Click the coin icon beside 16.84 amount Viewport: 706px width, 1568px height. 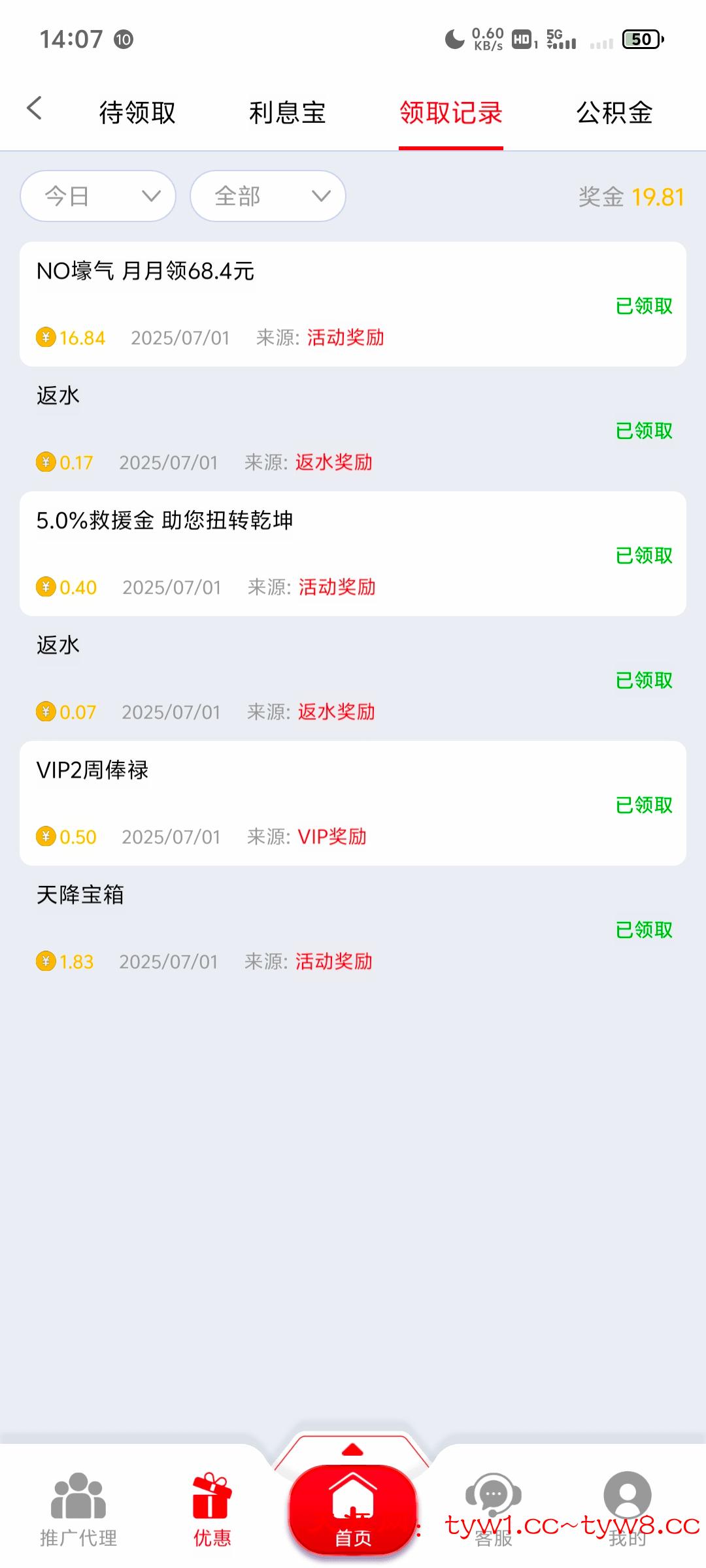point(44,337)
